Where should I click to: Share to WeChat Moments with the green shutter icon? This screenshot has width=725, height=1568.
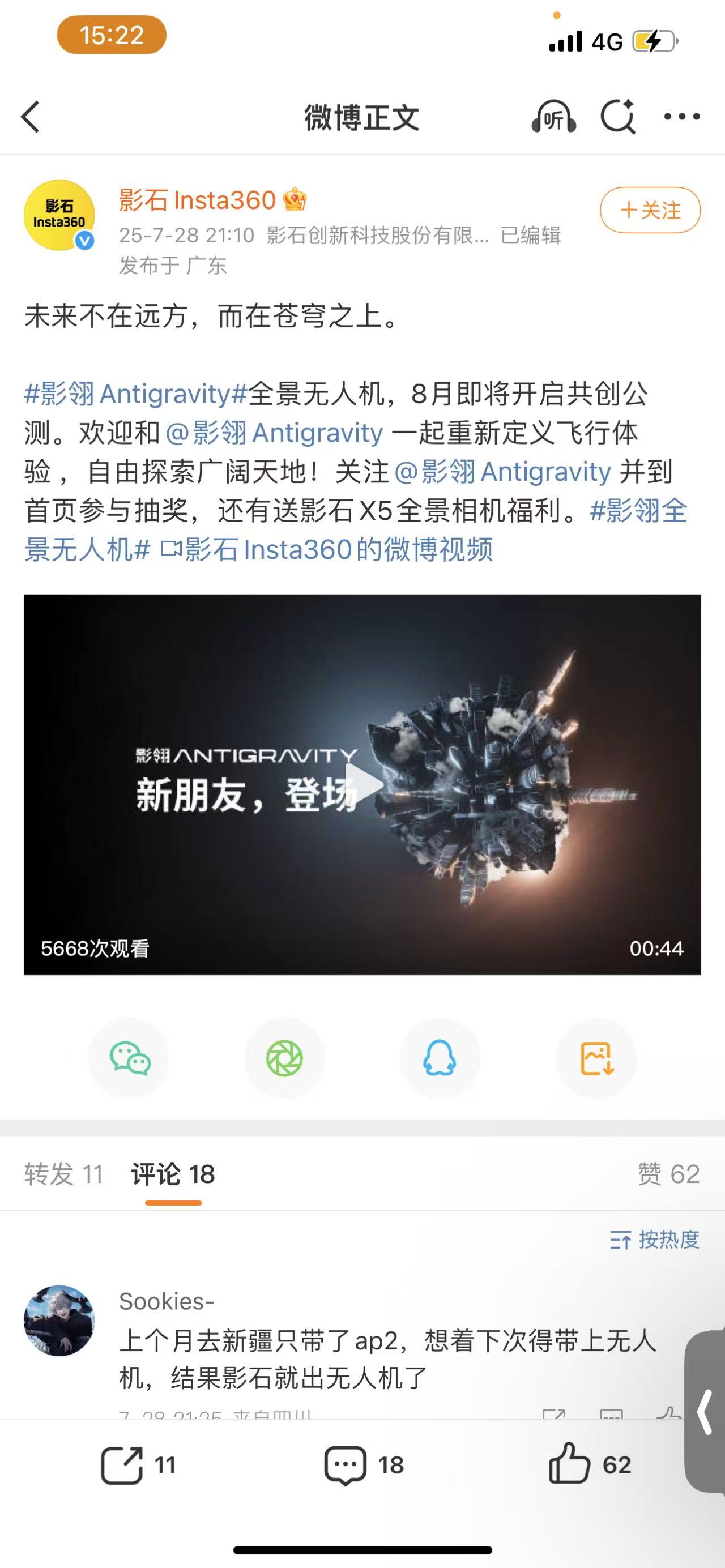point(284,1058)
